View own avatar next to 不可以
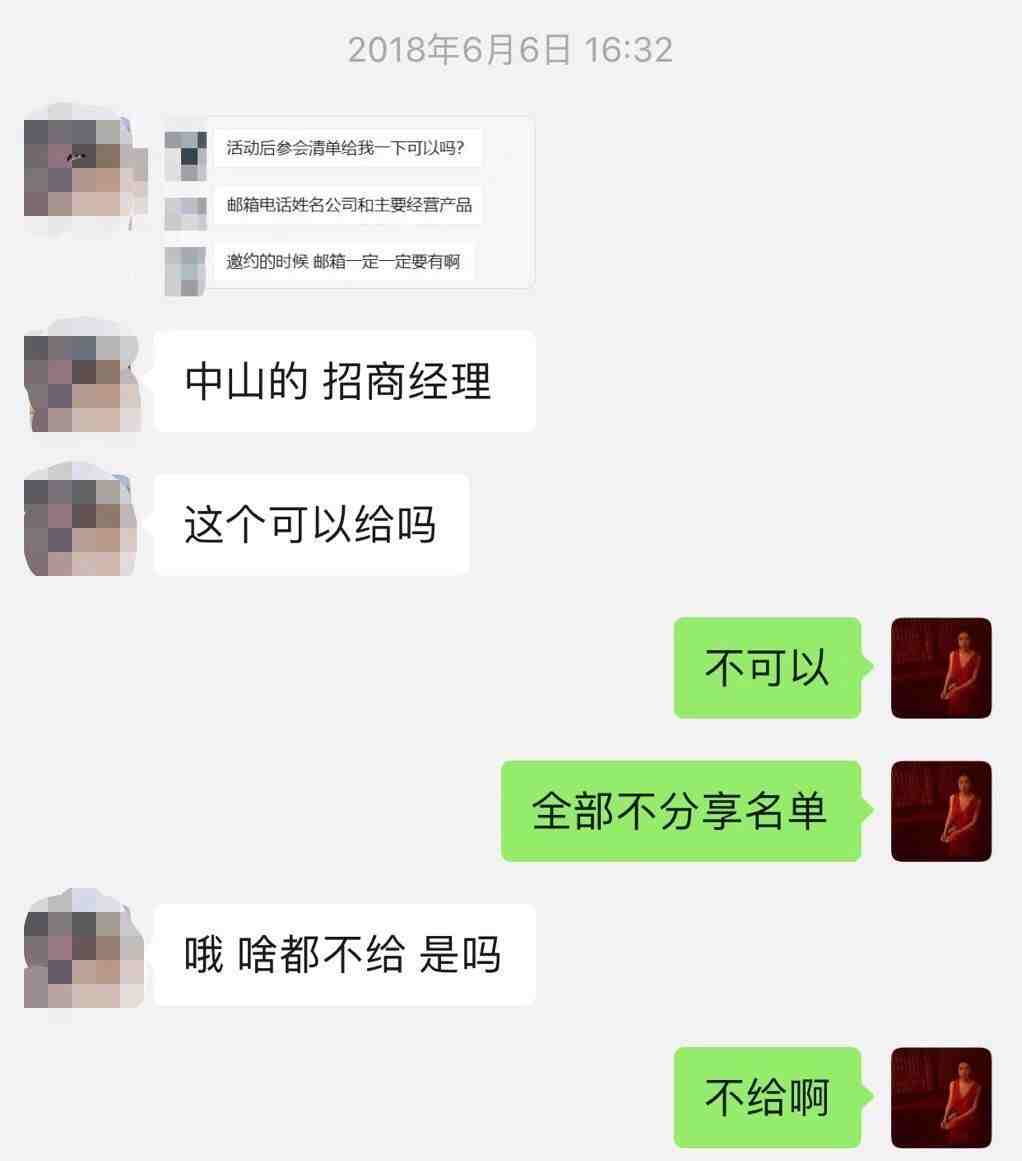 (x=940, y=668)
